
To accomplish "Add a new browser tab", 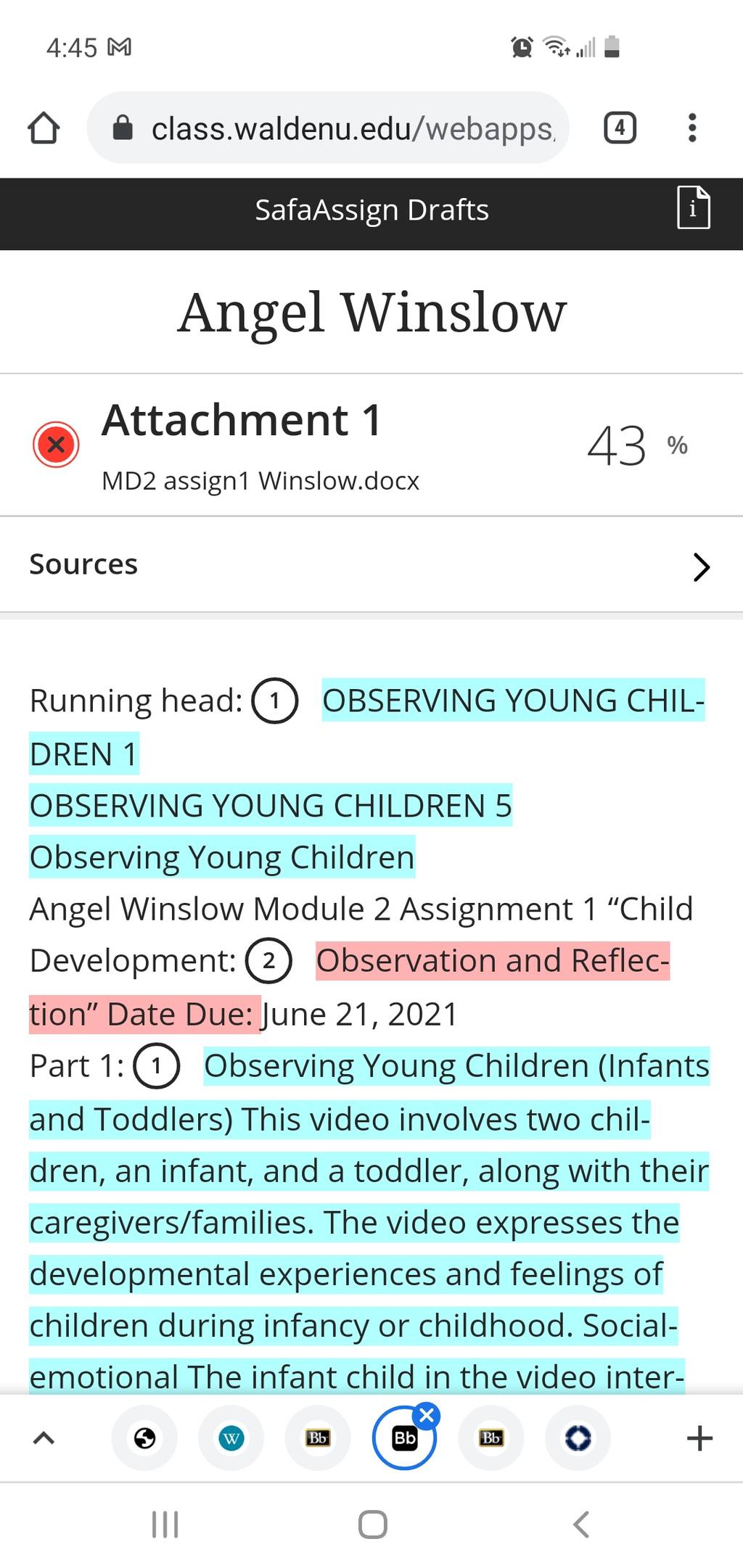I will point(699,1437).
